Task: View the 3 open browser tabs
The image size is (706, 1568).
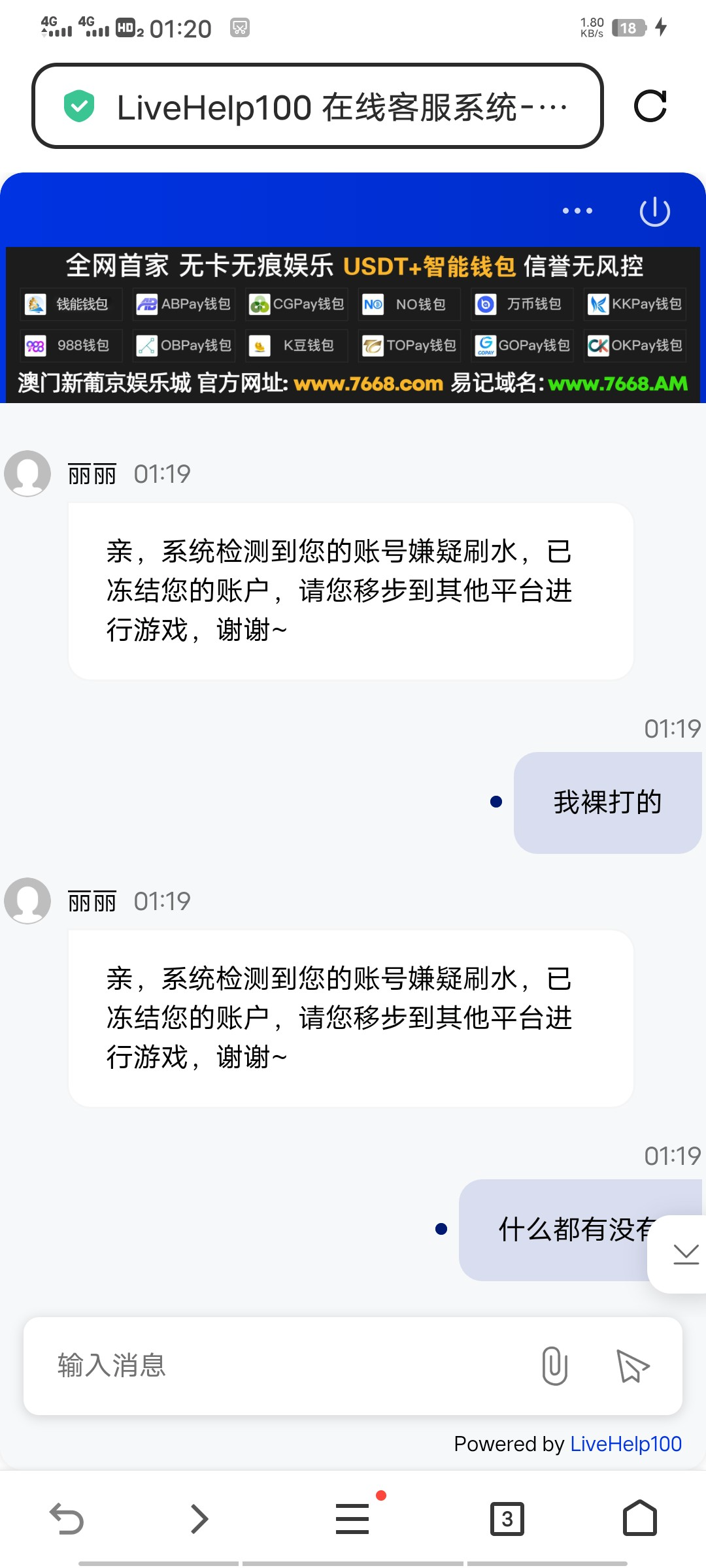Action: (507, 1518)
